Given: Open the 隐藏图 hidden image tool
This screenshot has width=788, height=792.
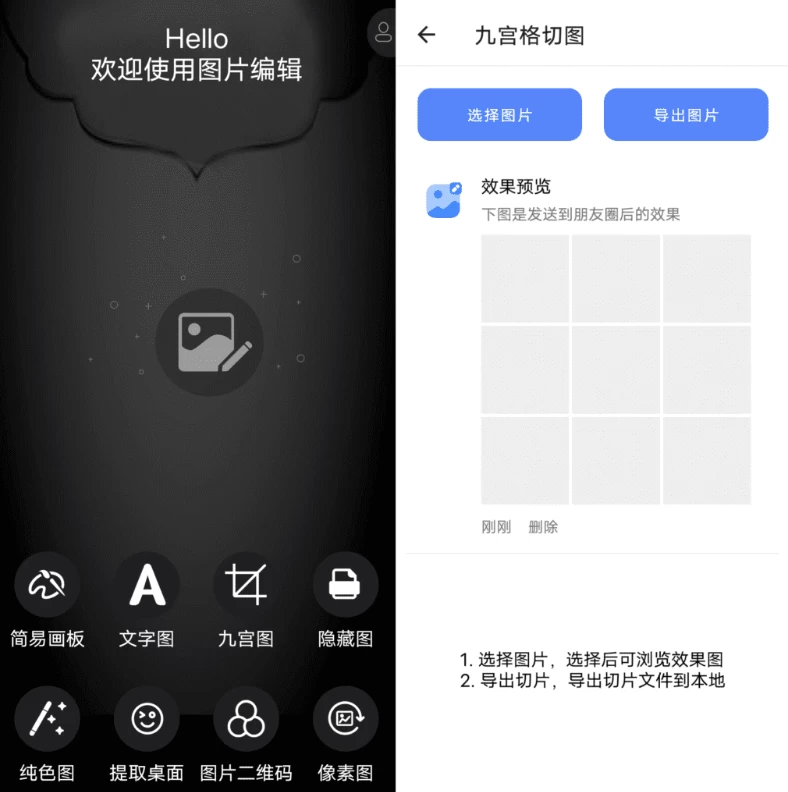Looking at the screenshot, I should click(x=345, y=584).
